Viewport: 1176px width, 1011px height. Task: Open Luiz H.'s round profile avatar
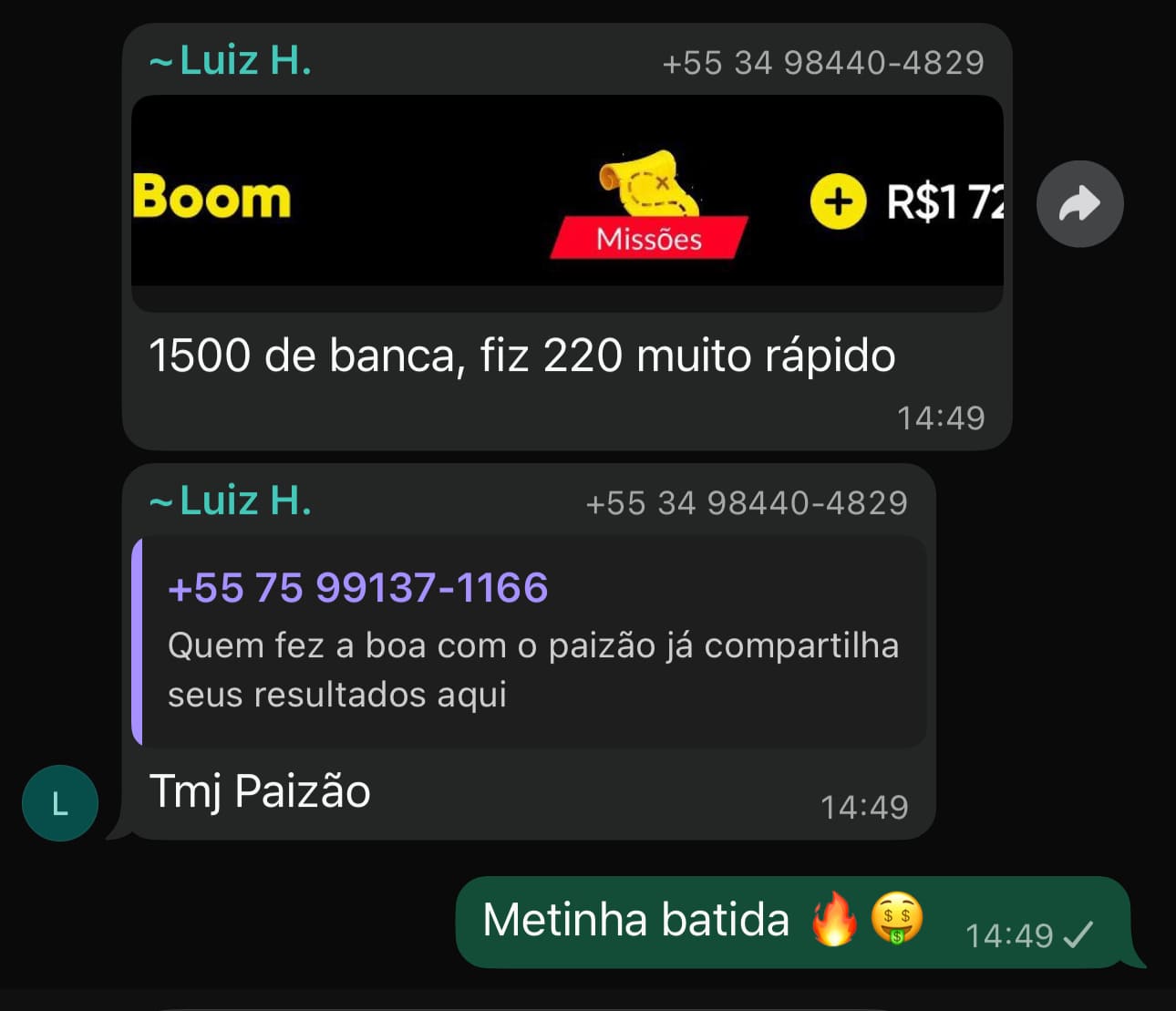tap(60, 803)
